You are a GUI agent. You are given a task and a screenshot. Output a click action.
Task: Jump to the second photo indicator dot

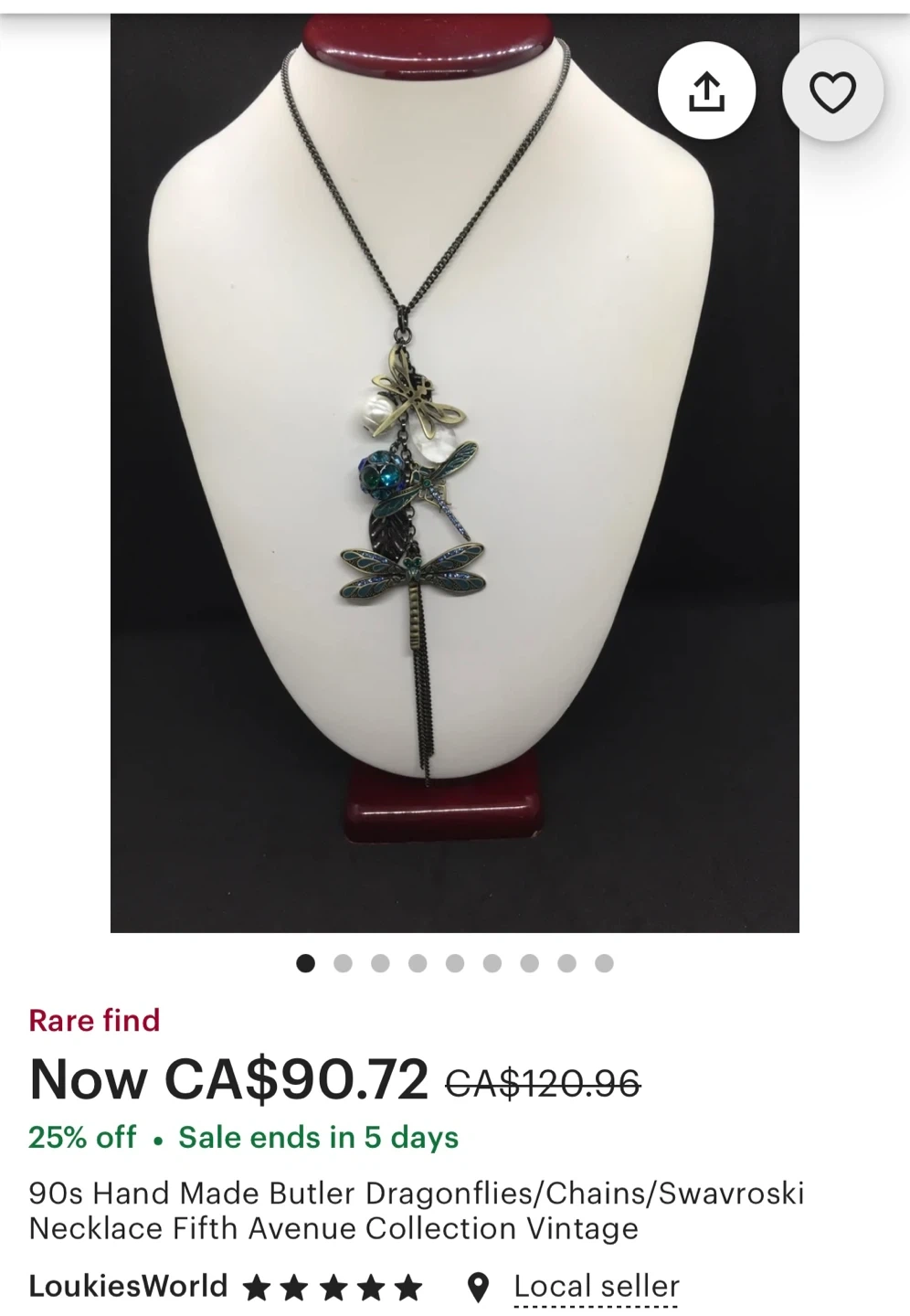[x=344, y=963]
